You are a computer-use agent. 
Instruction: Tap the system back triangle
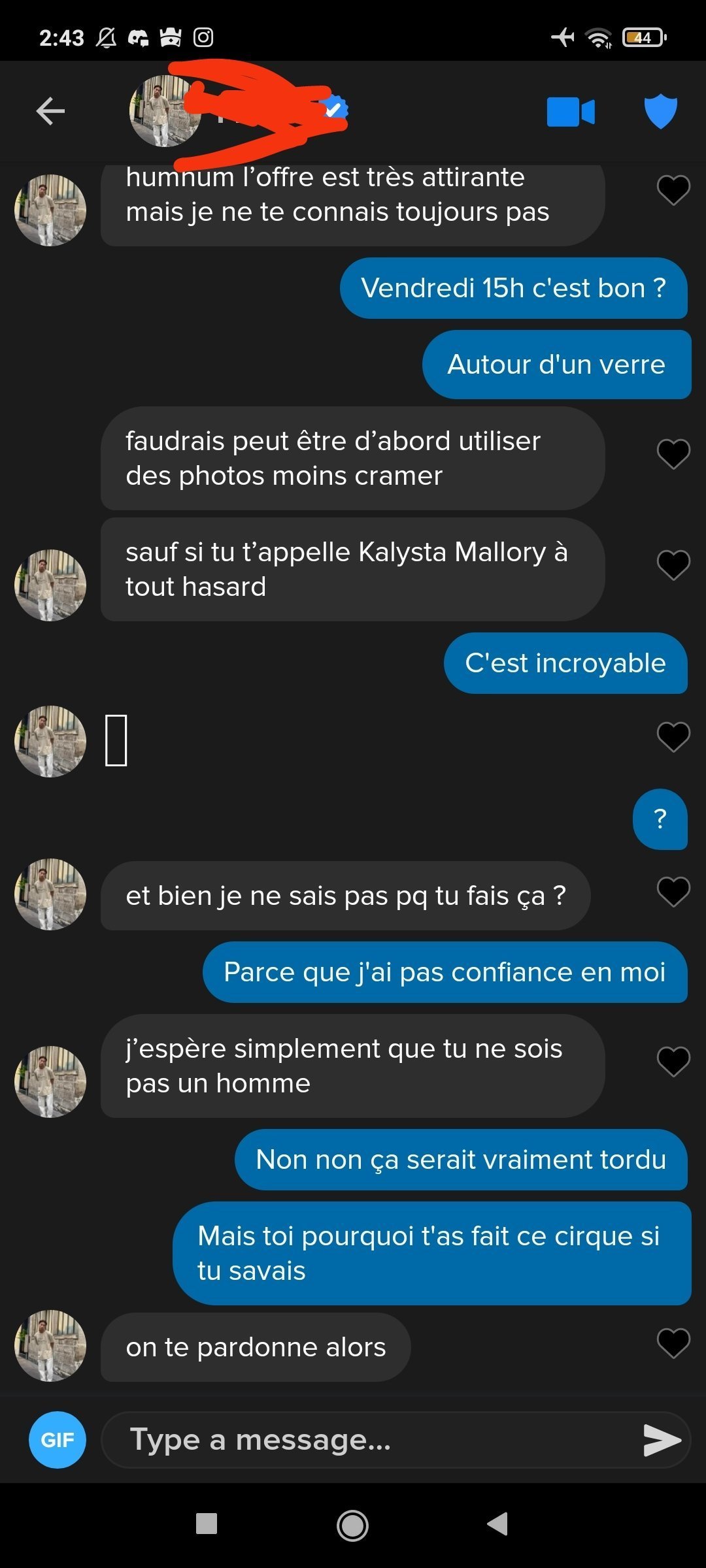point(498,1524)
